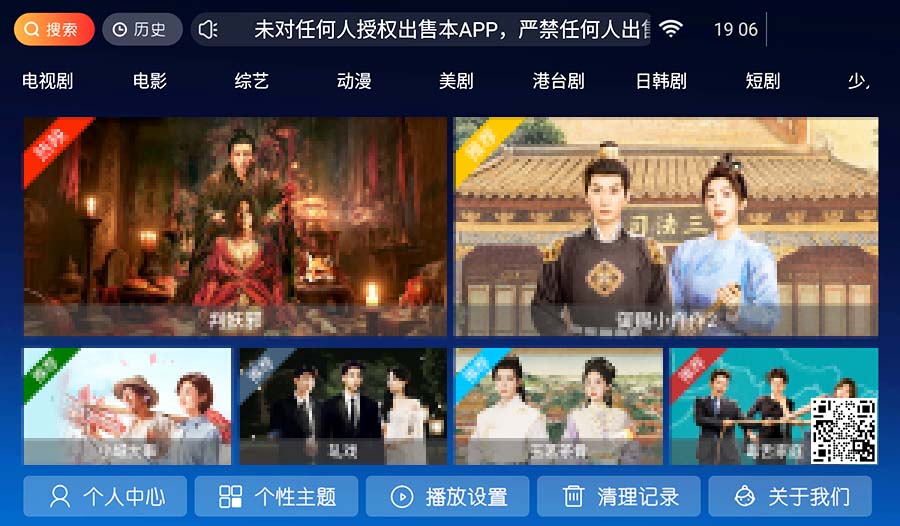Image resolution: width=900 pixels, height=526 pixels.
Task: Go to the 动漫 tab
Action: [354, 81]
